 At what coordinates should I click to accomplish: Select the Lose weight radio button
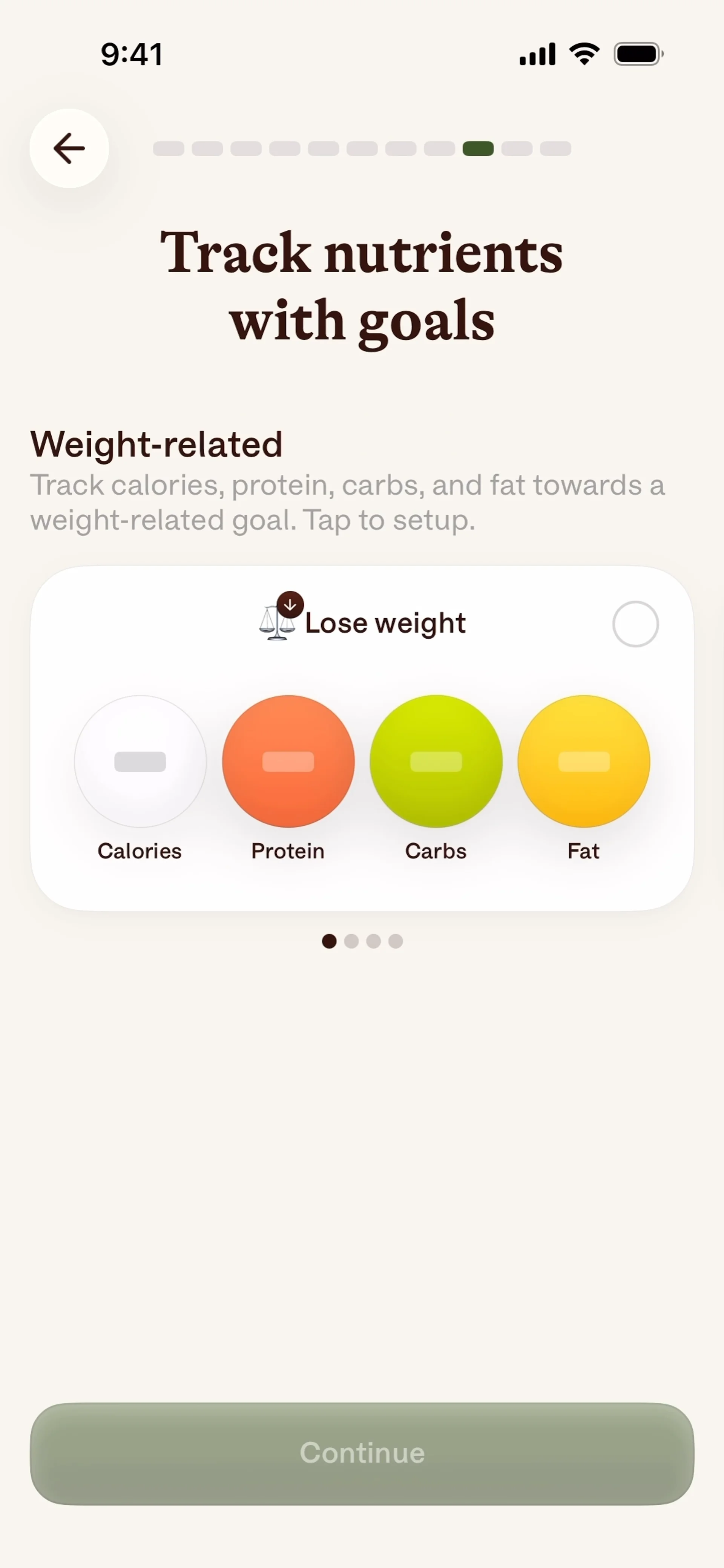(635, 624)
